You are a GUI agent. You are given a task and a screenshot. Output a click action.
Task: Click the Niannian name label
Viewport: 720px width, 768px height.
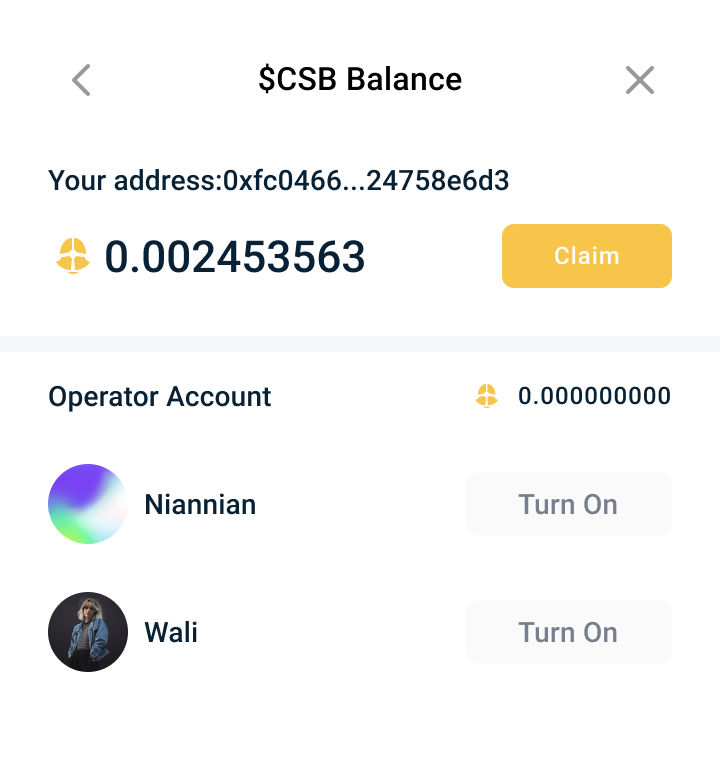coord(200,504)
